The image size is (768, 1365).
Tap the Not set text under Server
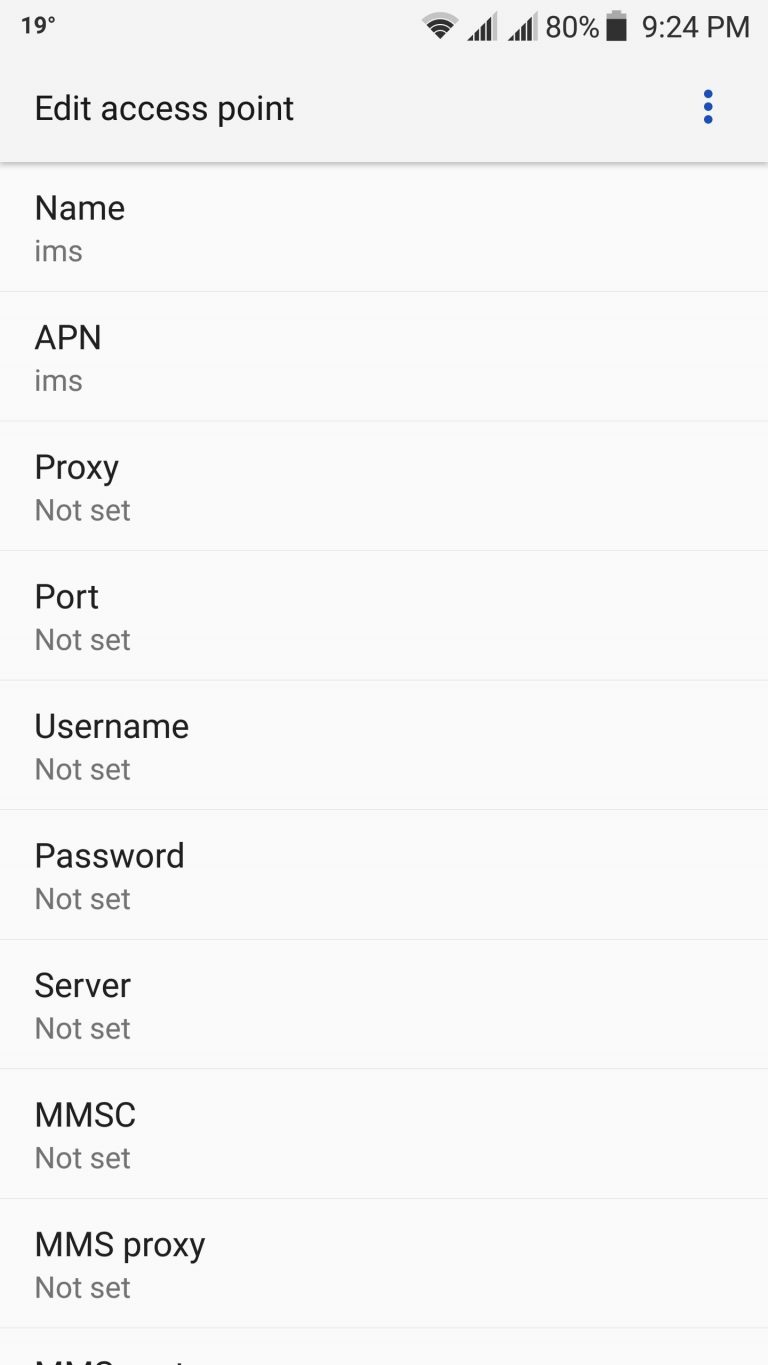tap(82, 1028)
